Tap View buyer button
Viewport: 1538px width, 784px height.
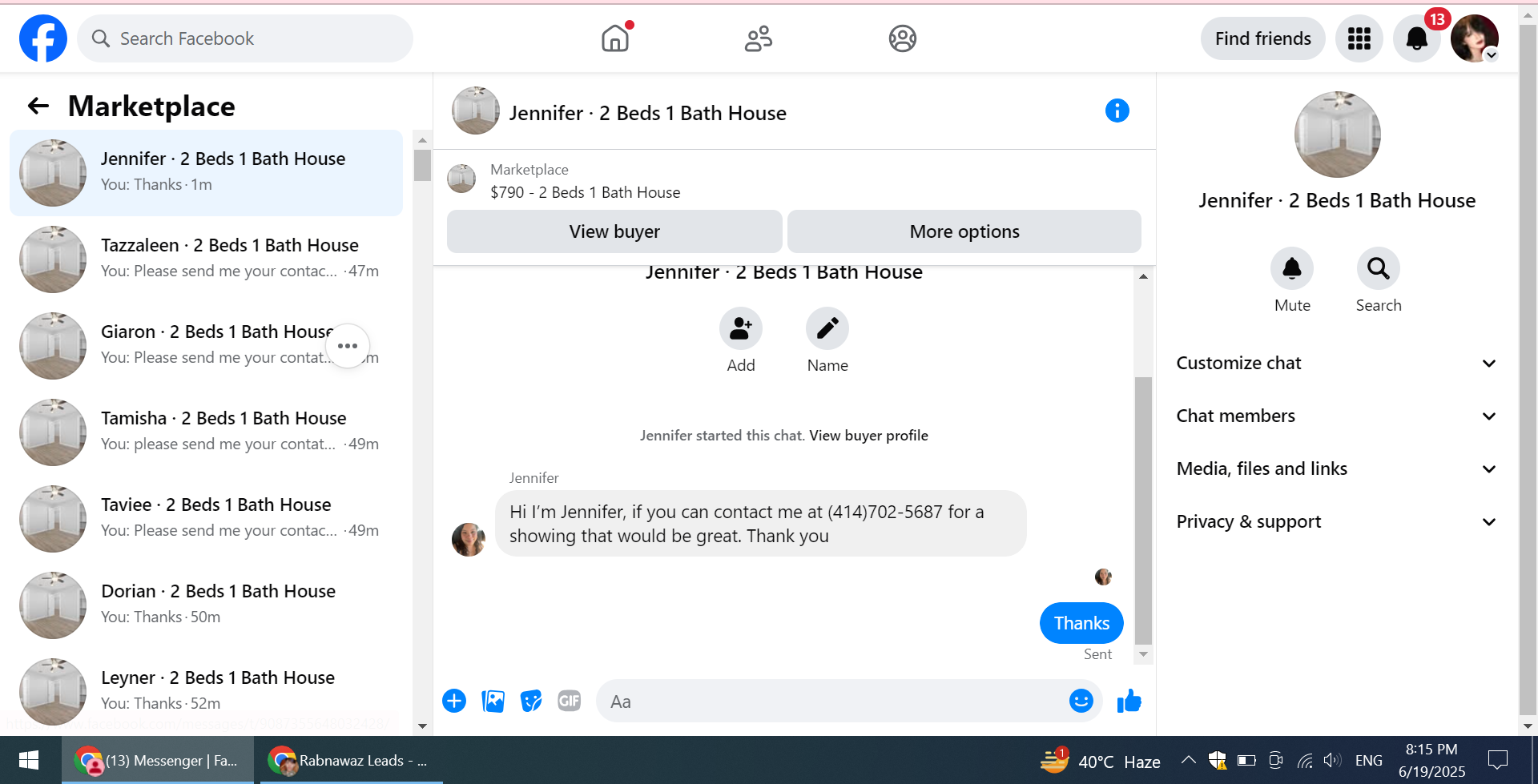click(614, 231)
